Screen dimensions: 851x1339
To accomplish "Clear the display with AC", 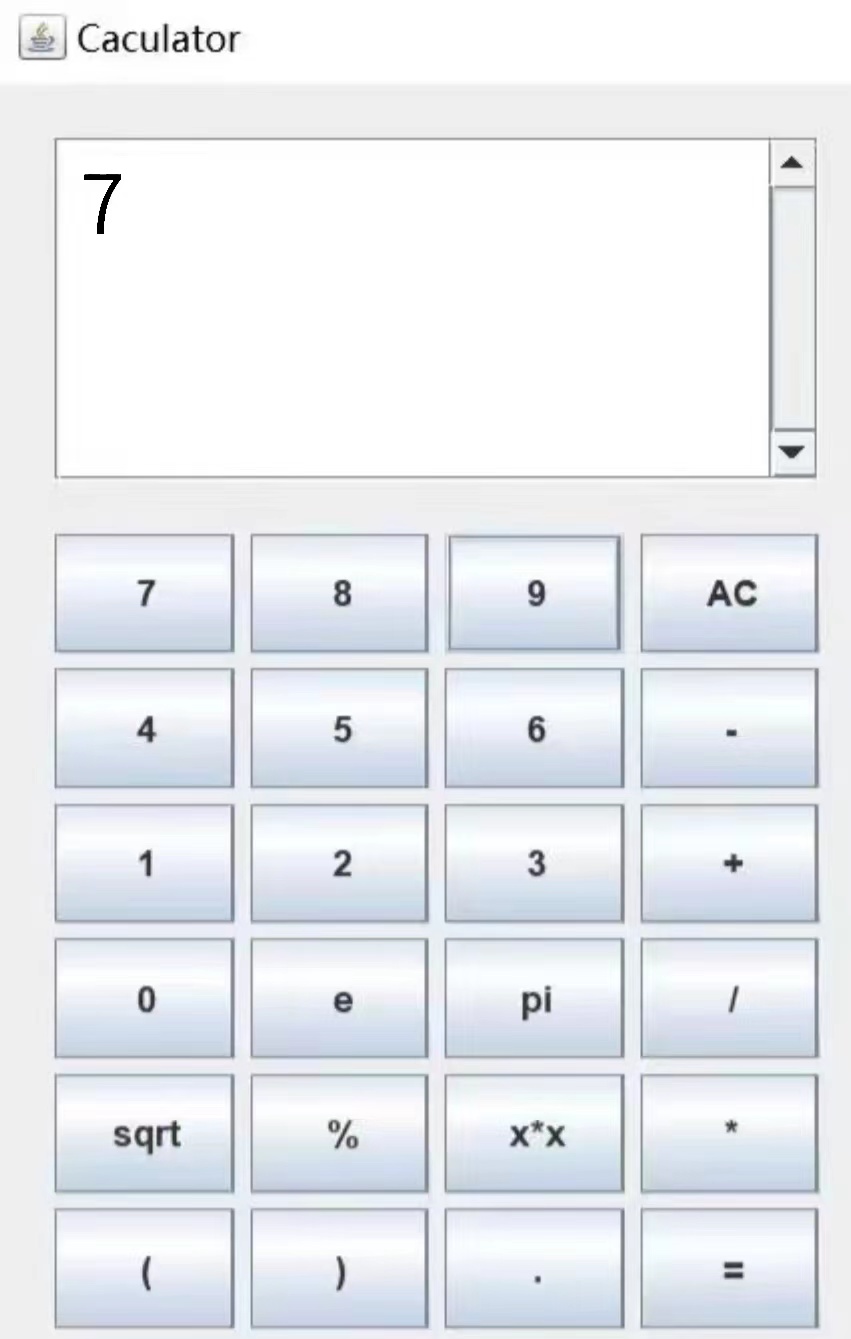I will (730, 593).
